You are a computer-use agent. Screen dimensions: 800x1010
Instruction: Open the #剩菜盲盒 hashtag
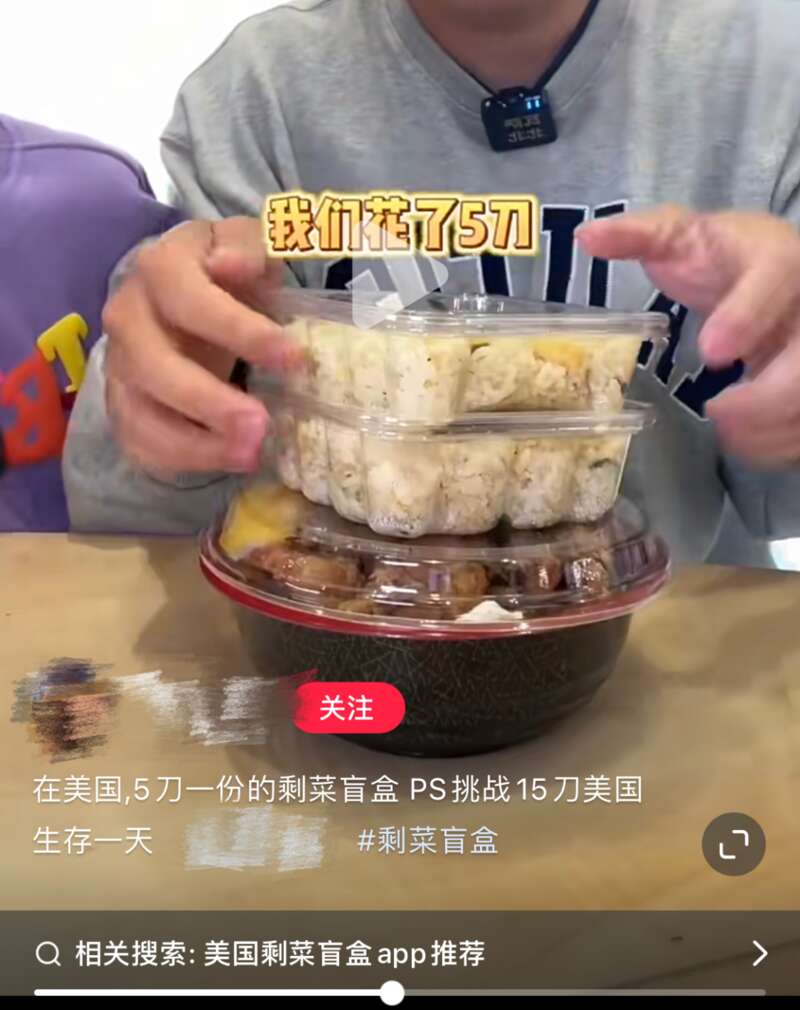click(x=428, y=840)
